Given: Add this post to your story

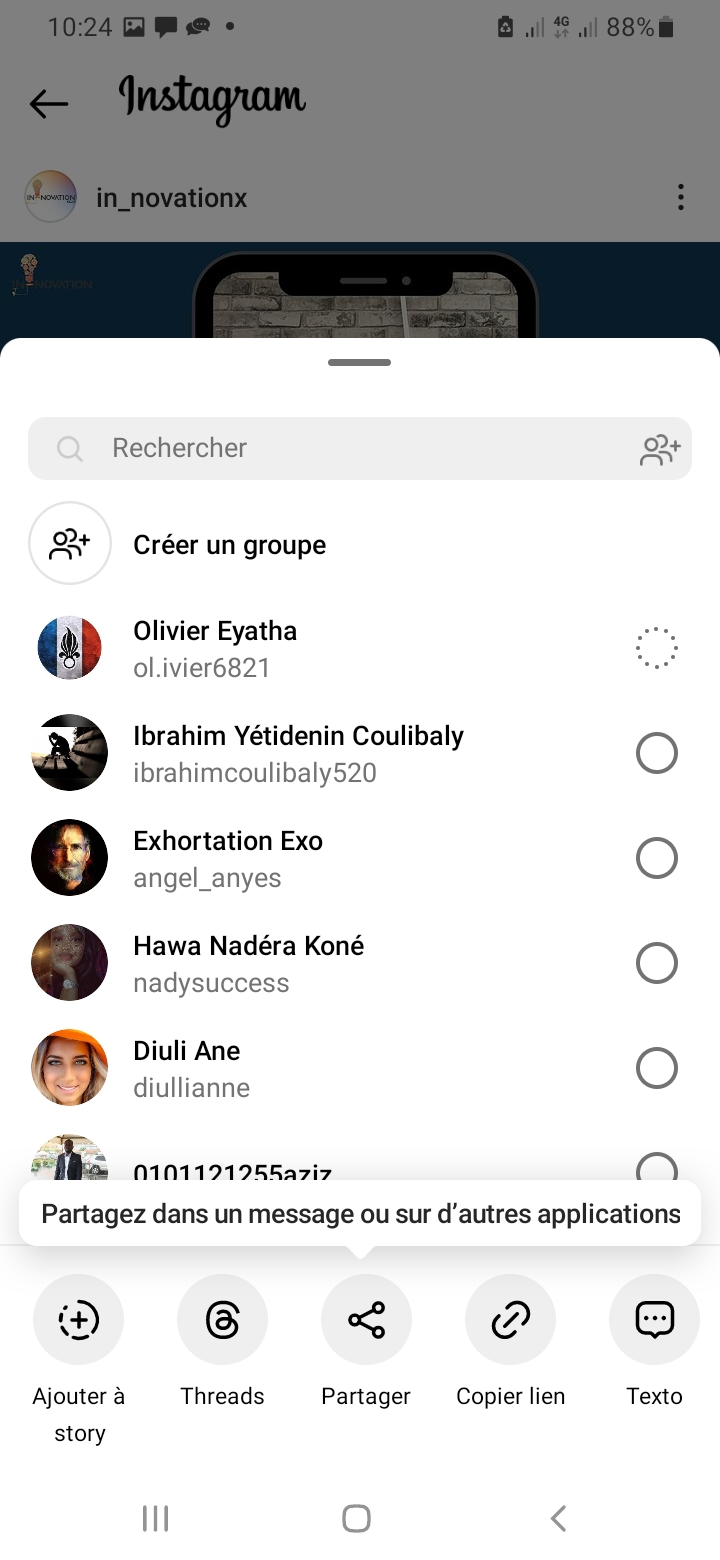Looking at the screenshot, I should (x=78, y=1320).
